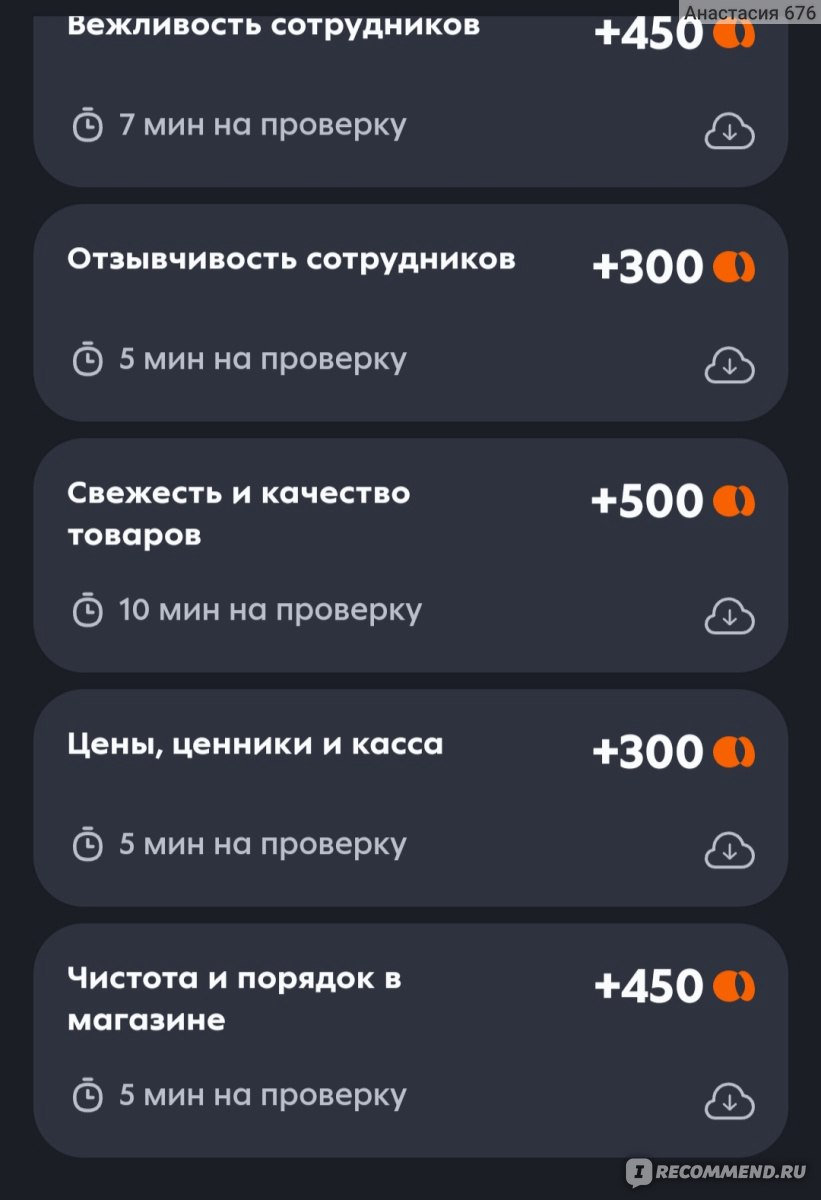Open the Цены, ценники и касса card

pos(255,745)
